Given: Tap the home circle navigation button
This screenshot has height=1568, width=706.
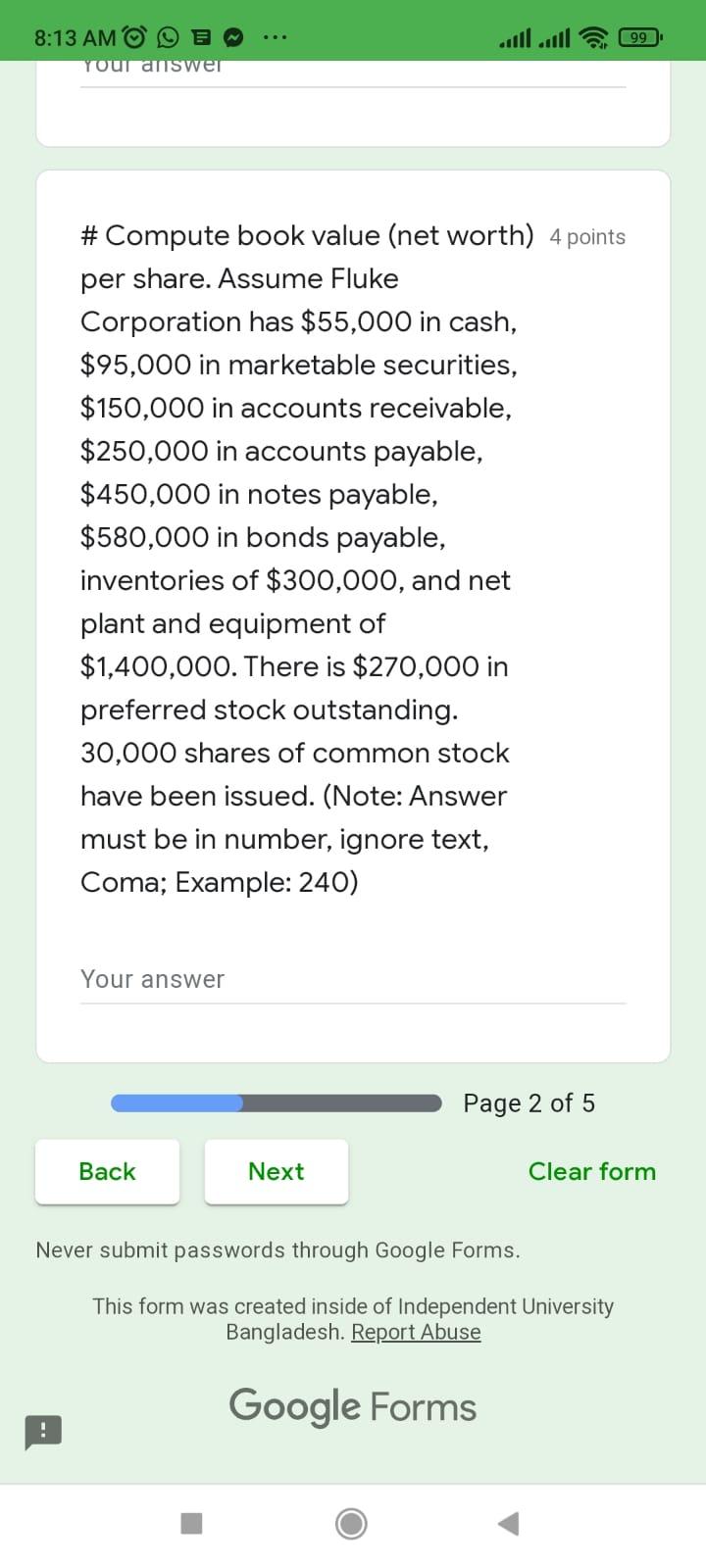Looking at the screenshot, I should 351,1523.
